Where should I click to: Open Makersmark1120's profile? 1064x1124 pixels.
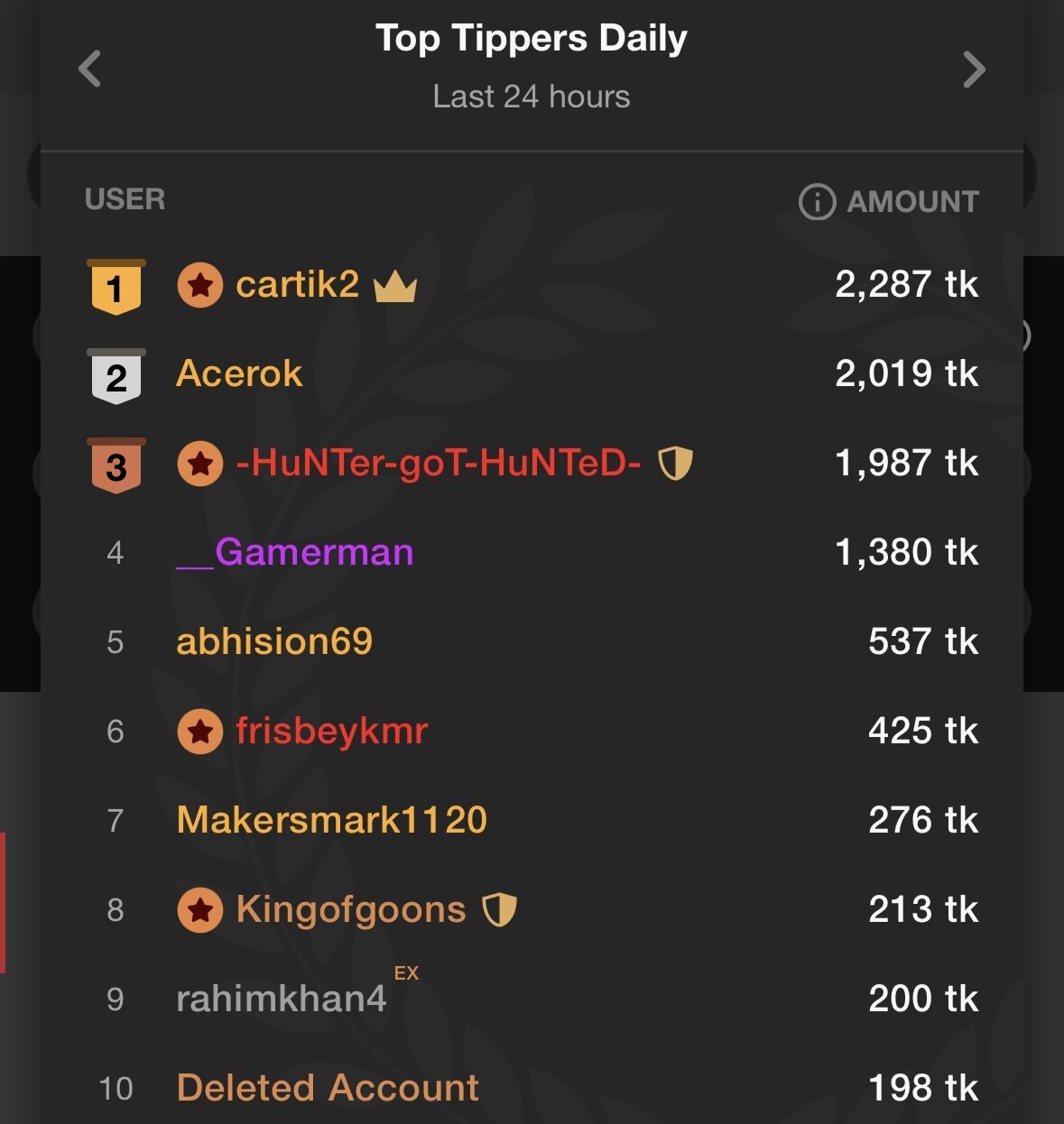[331, 820]
